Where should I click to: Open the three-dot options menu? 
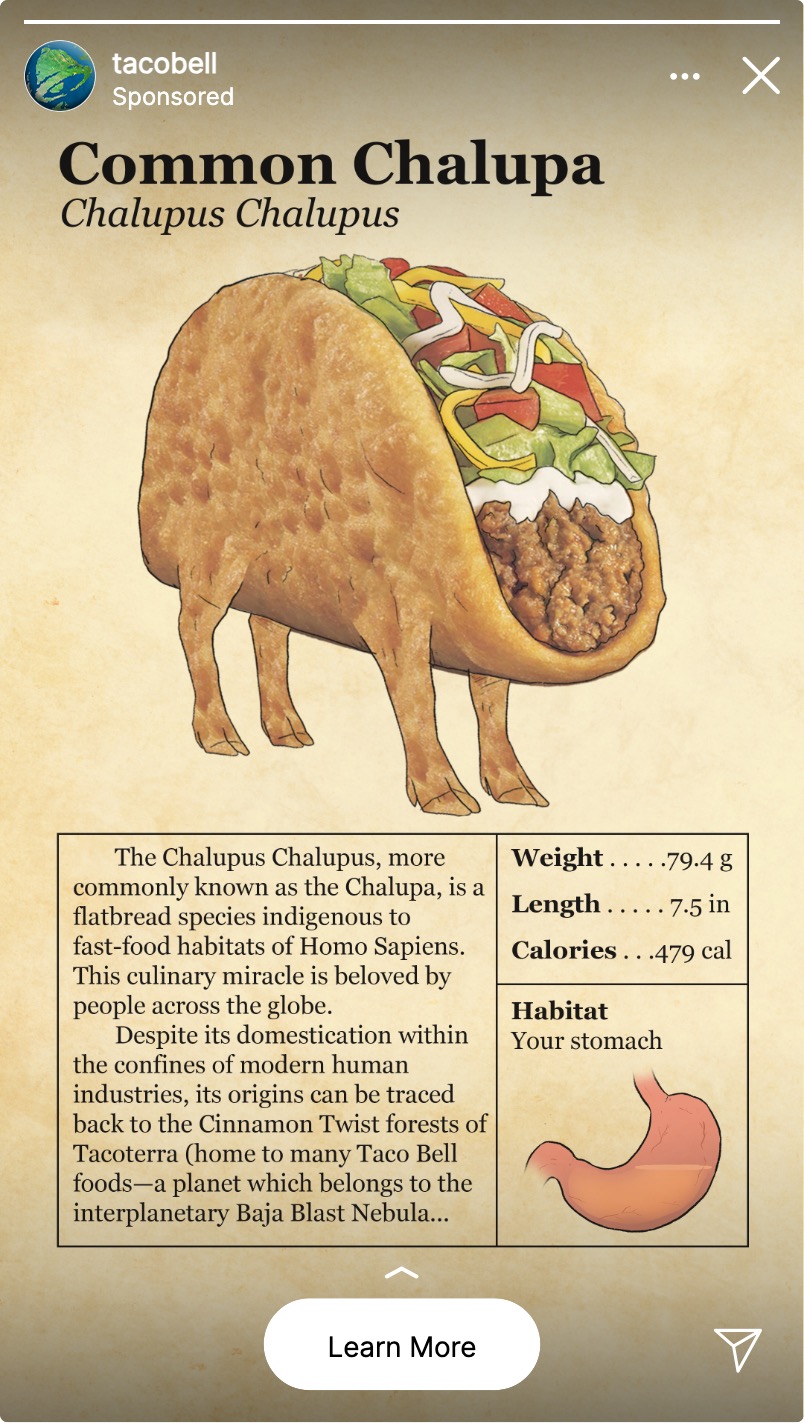684,77
